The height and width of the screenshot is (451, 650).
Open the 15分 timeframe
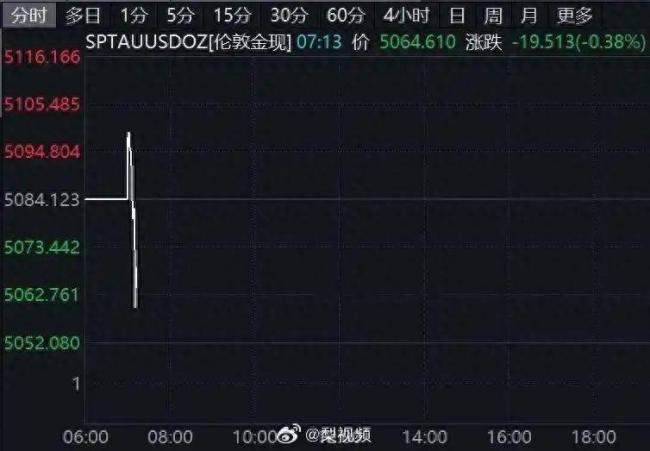coord(232,15)
